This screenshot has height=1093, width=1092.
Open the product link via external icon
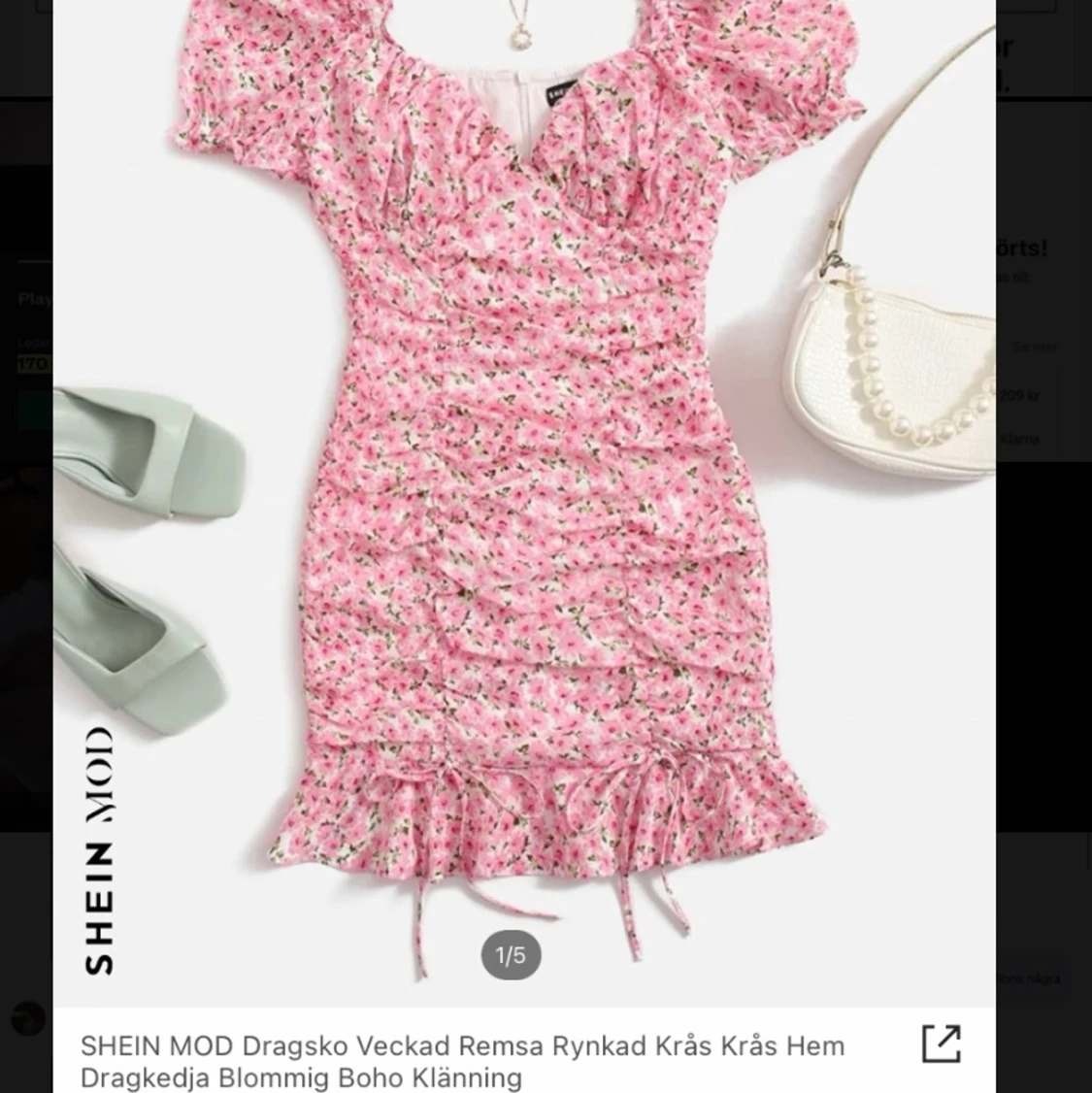click(x=941, y=1044)
